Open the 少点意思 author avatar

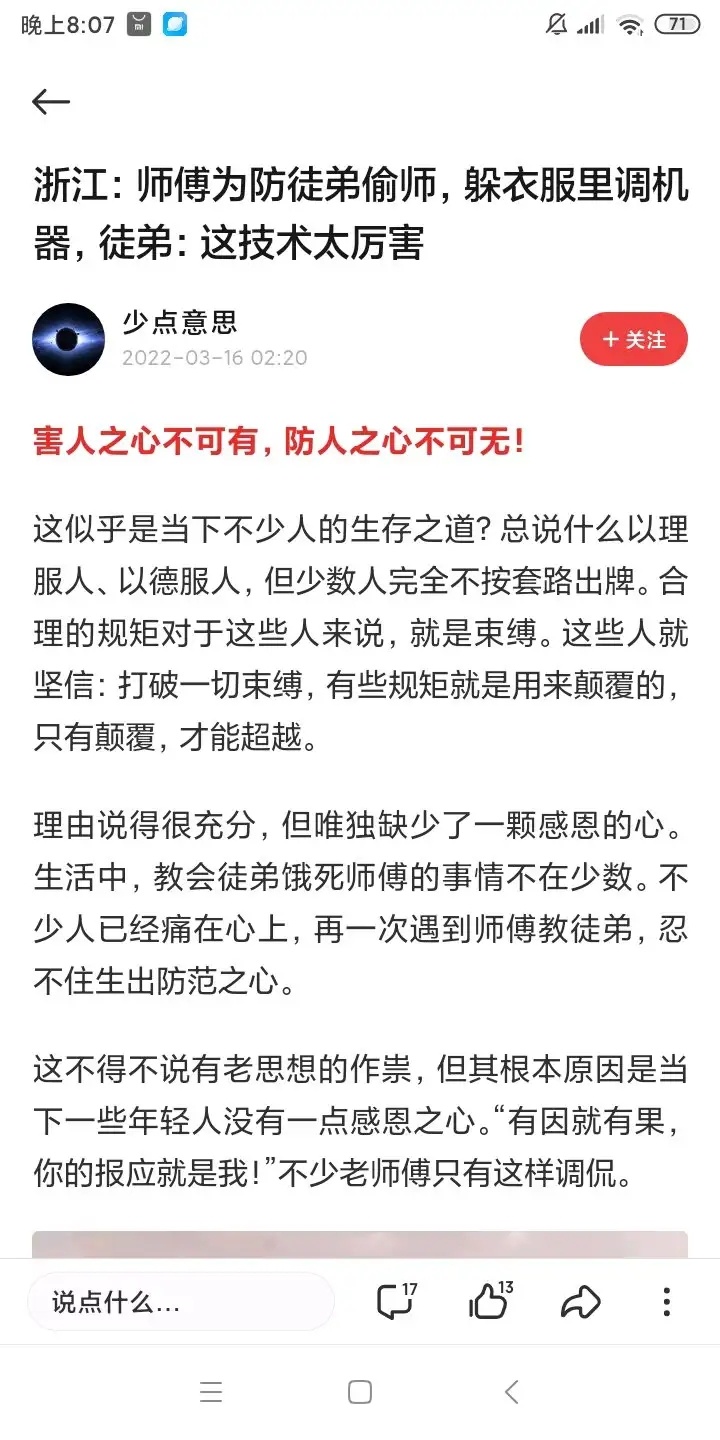(69, 340)
